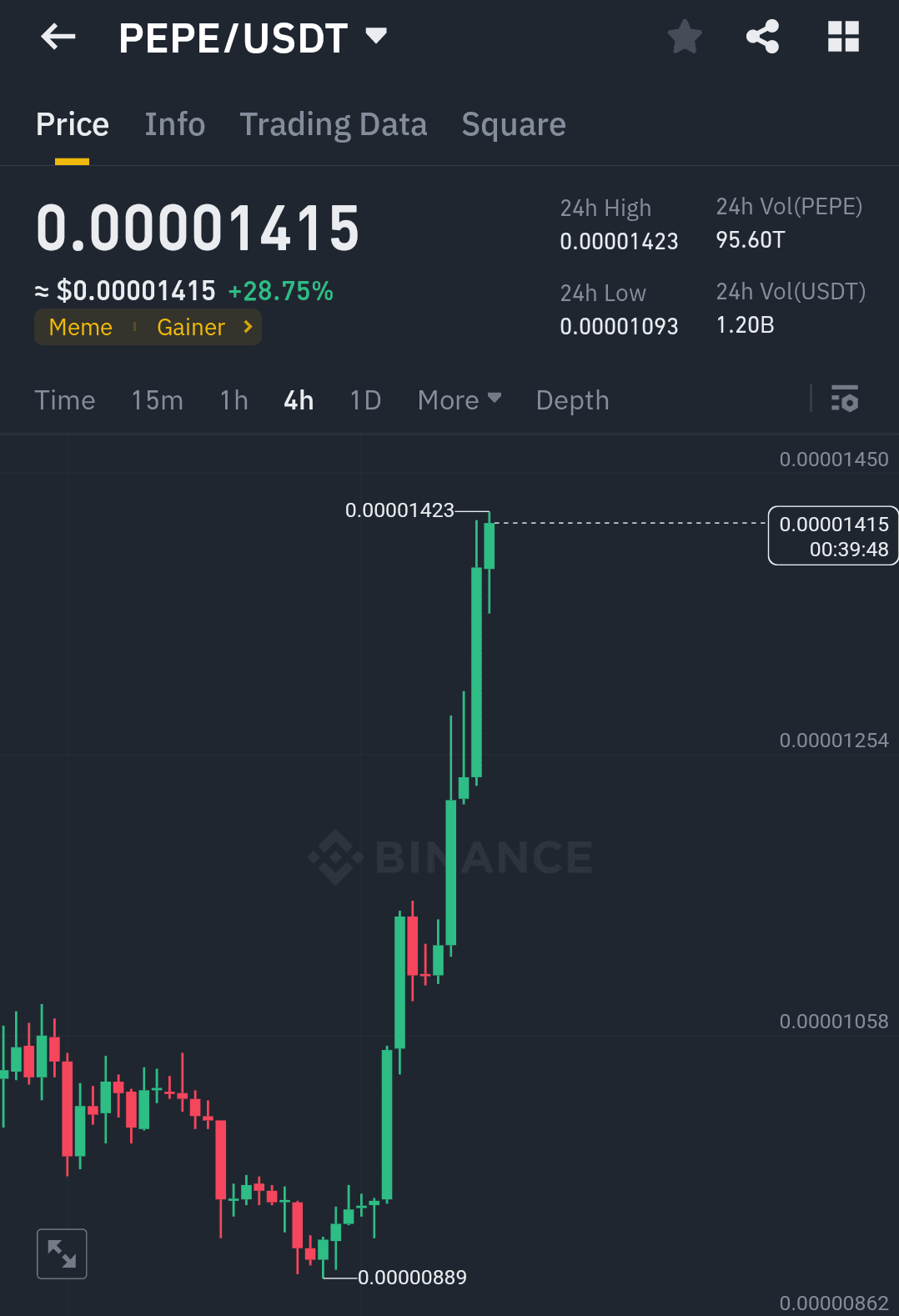Enable the 1h interval view
This screenshot has height=1316, width=899.
(233, 400)
